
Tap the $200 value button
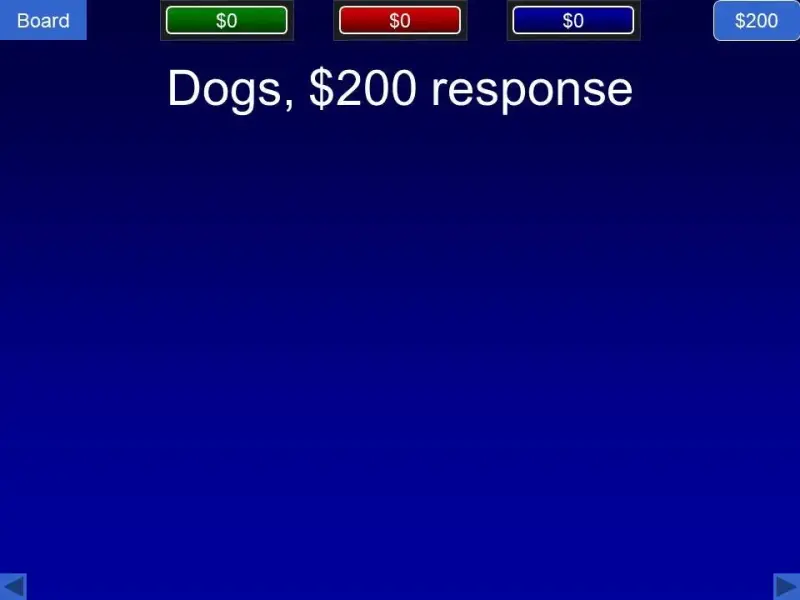pyautogui.click(x=756, y=20)
